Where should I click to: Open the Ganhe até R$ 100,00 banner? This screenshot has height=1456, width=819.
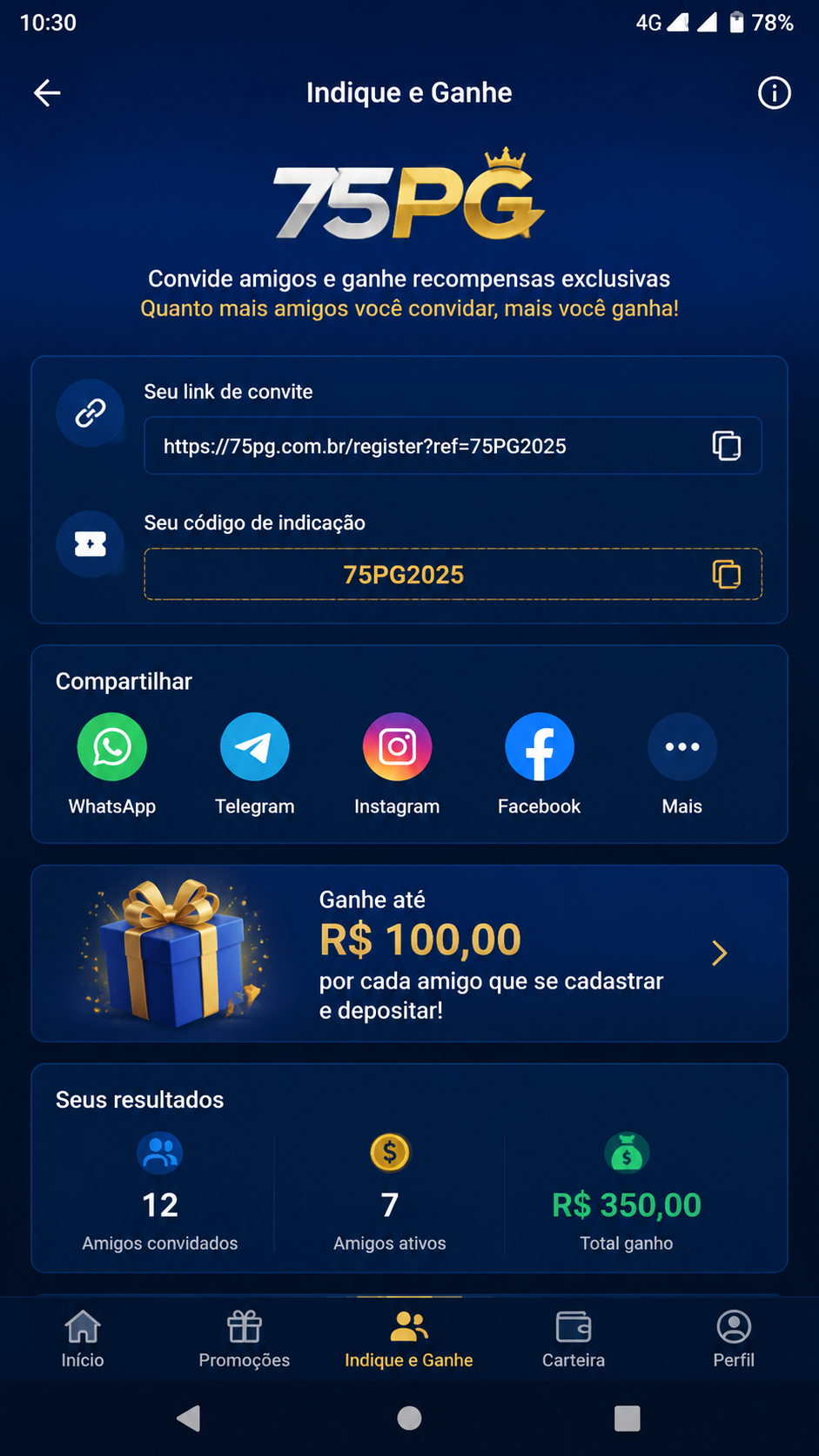[x=409, y=954]
